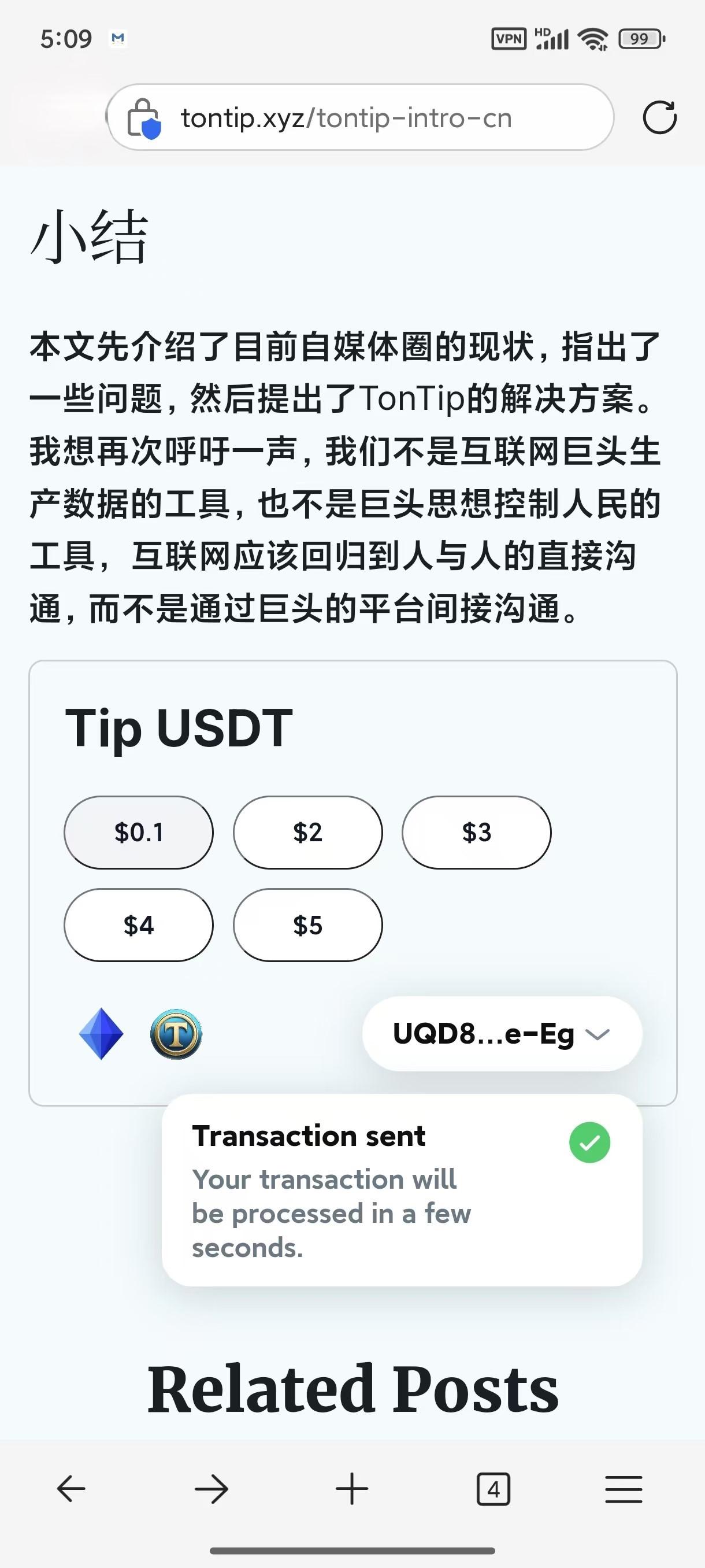Image resolution: width=705 pixels, height=1568 pixels.
Task: Select the Tether coin icon
Action: [x=176, y=1035]
